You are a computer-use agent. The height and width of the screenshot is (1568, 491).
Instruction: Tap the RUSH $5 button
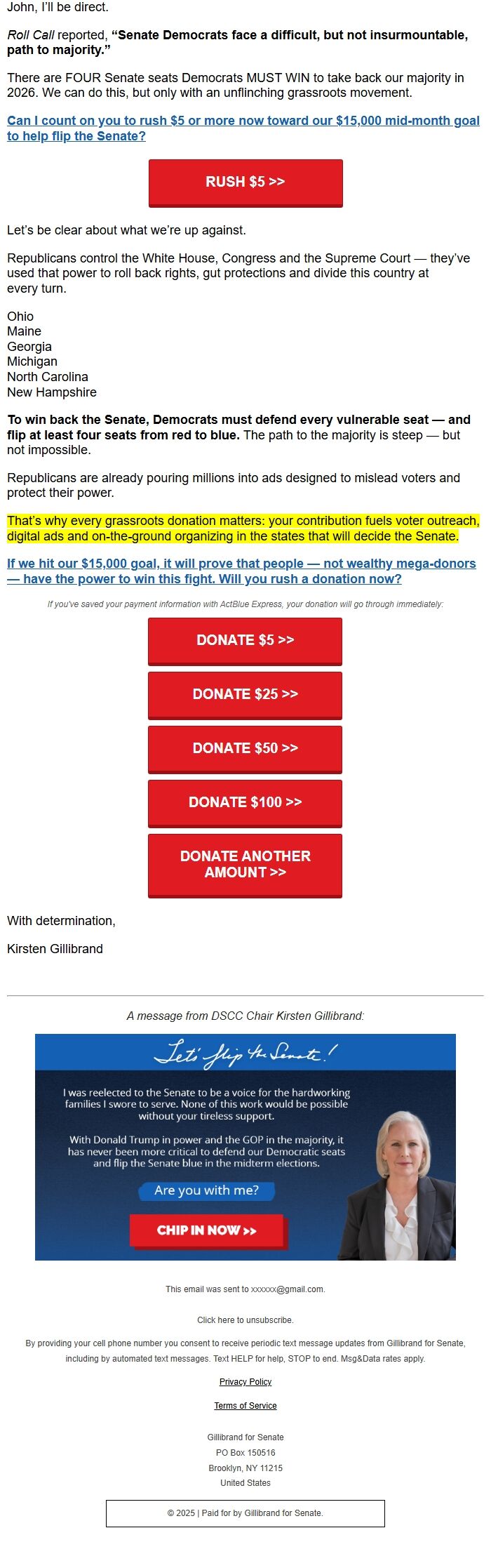[245, 182]
